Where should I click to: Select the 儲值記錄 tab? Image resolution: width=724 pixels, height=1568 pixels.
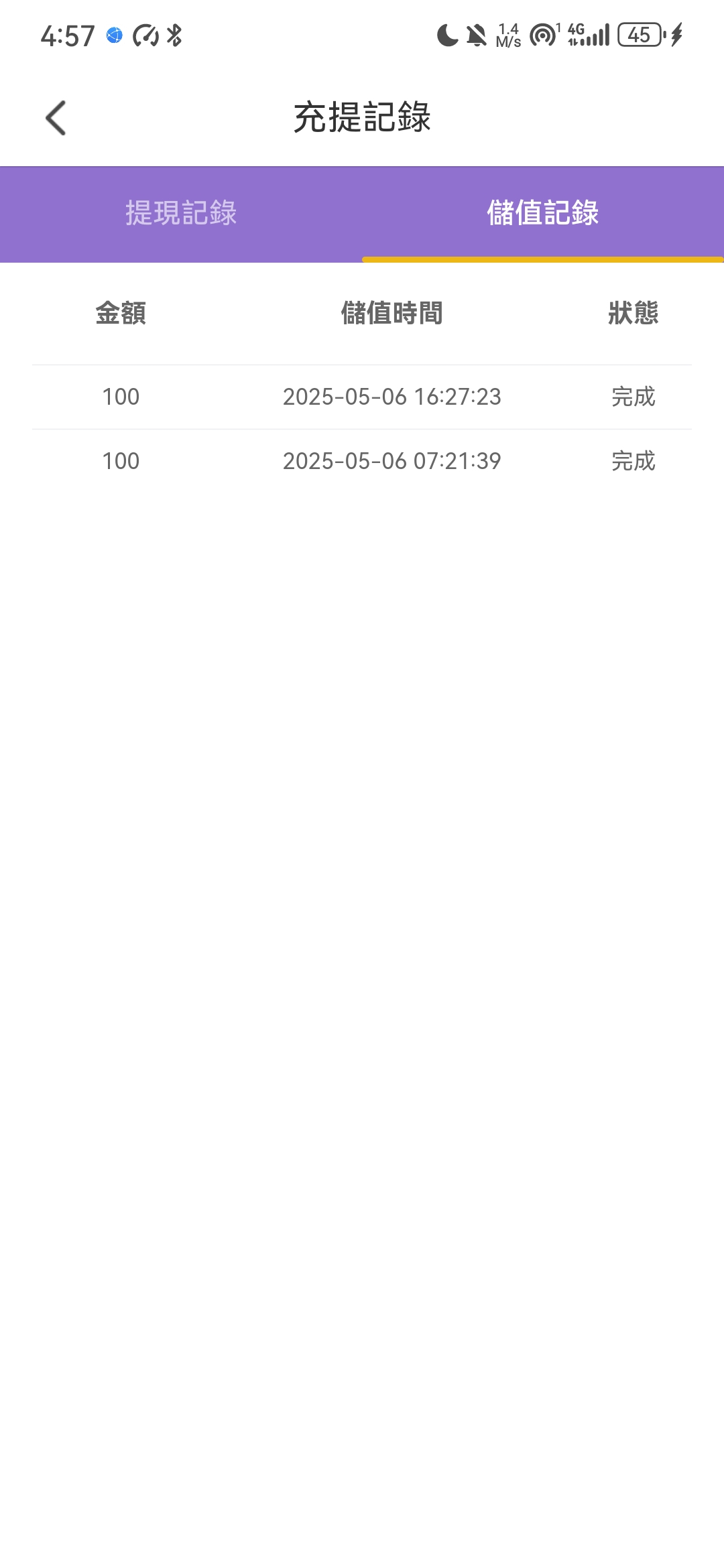click(x=543, y=213)
